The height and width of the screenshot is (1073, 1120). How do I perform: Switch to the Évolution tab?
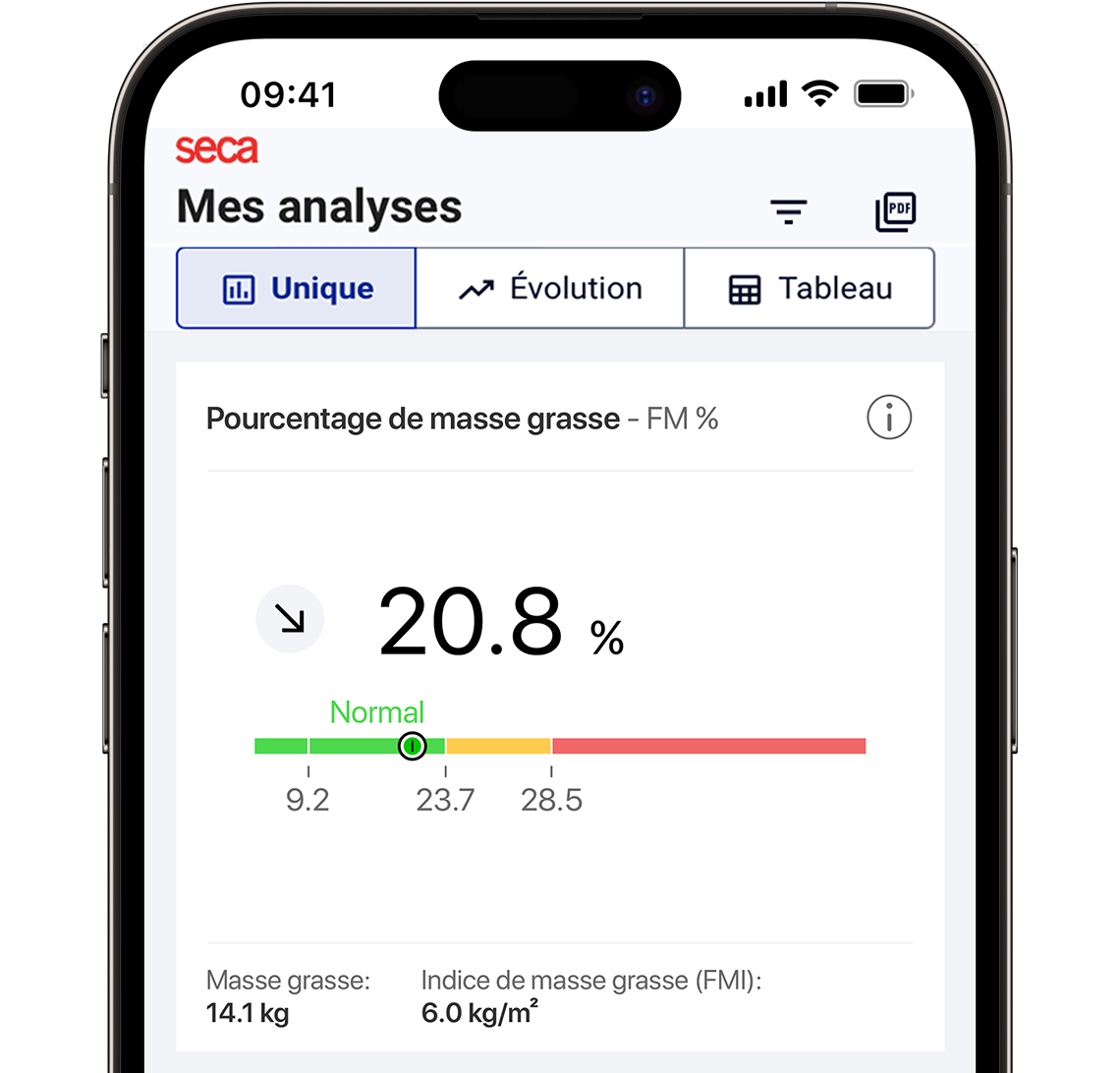(x=550, y=289)
